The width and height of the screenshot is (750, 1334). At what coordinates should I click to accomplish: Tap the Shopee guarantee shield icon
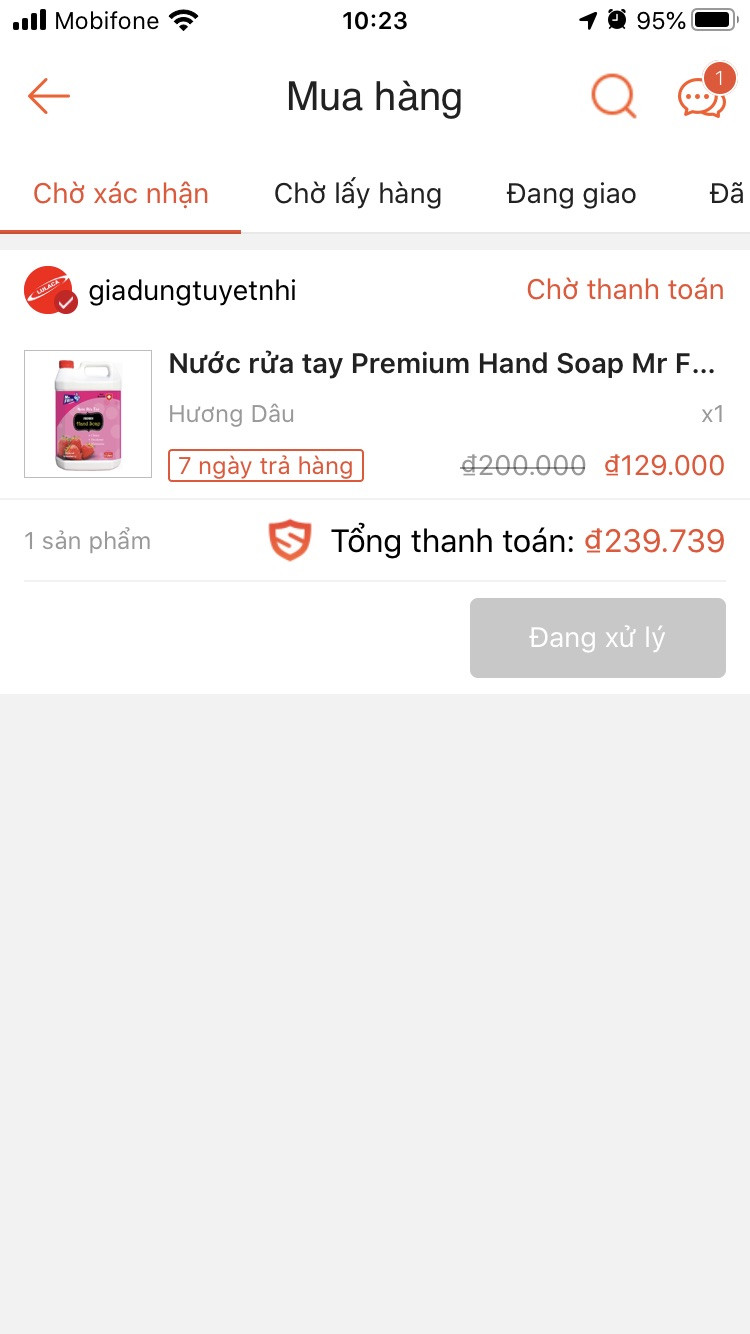pos(289,540)
